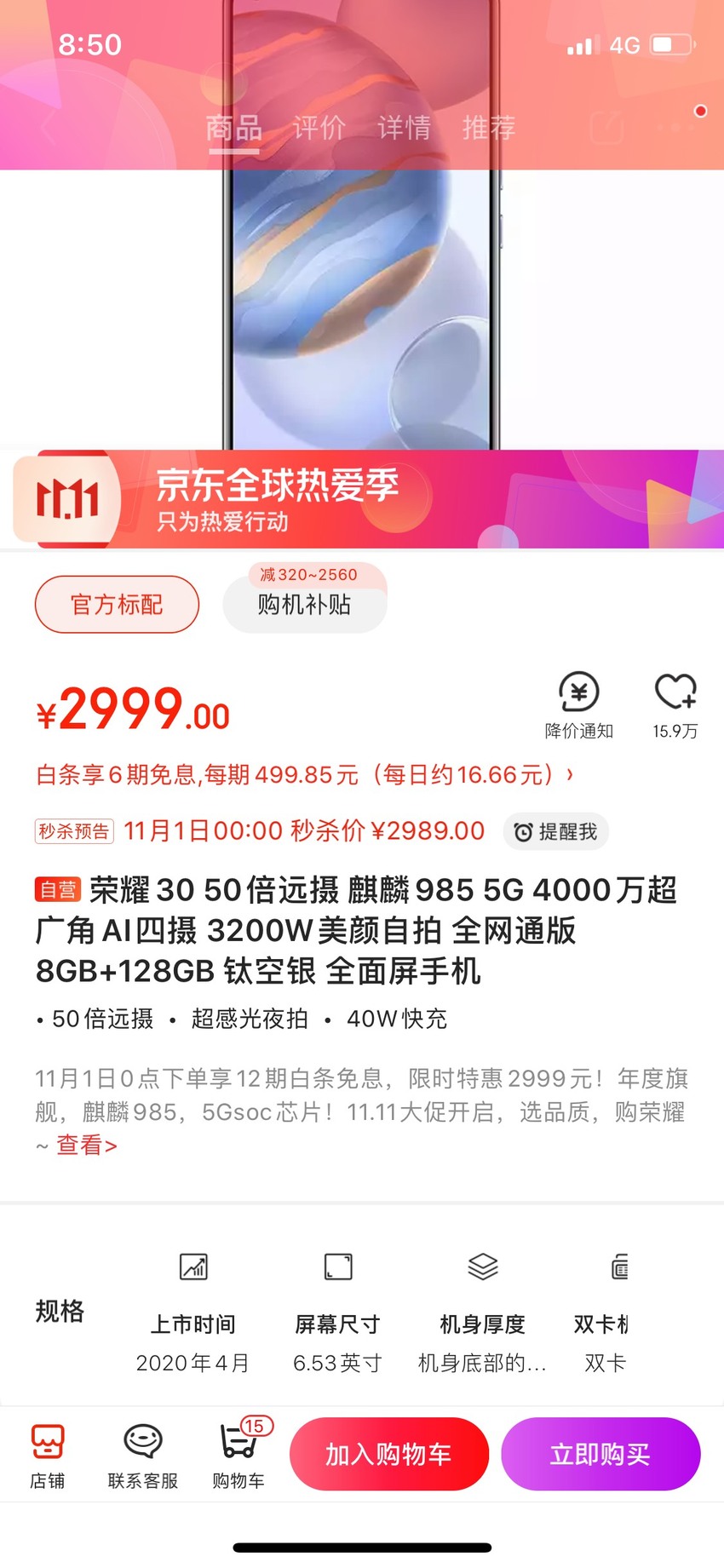Add the product to favorites with the heart icon
The image size is (724, 1568).
(x=675, y=705)
